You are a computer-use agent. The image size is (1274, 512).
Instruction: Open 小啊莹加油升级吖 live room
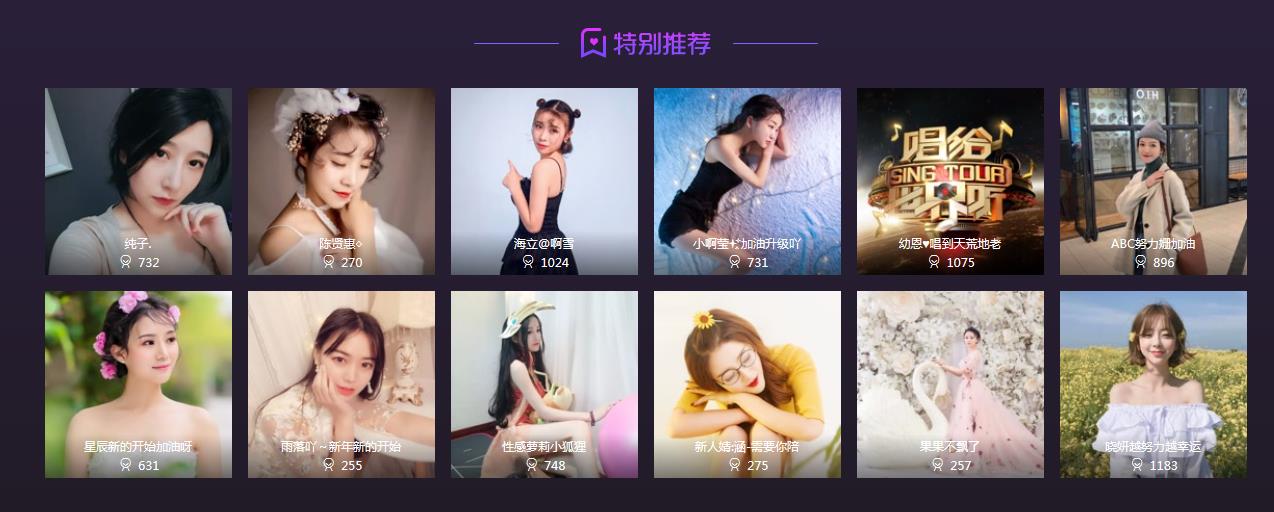[x=747, y=181]
